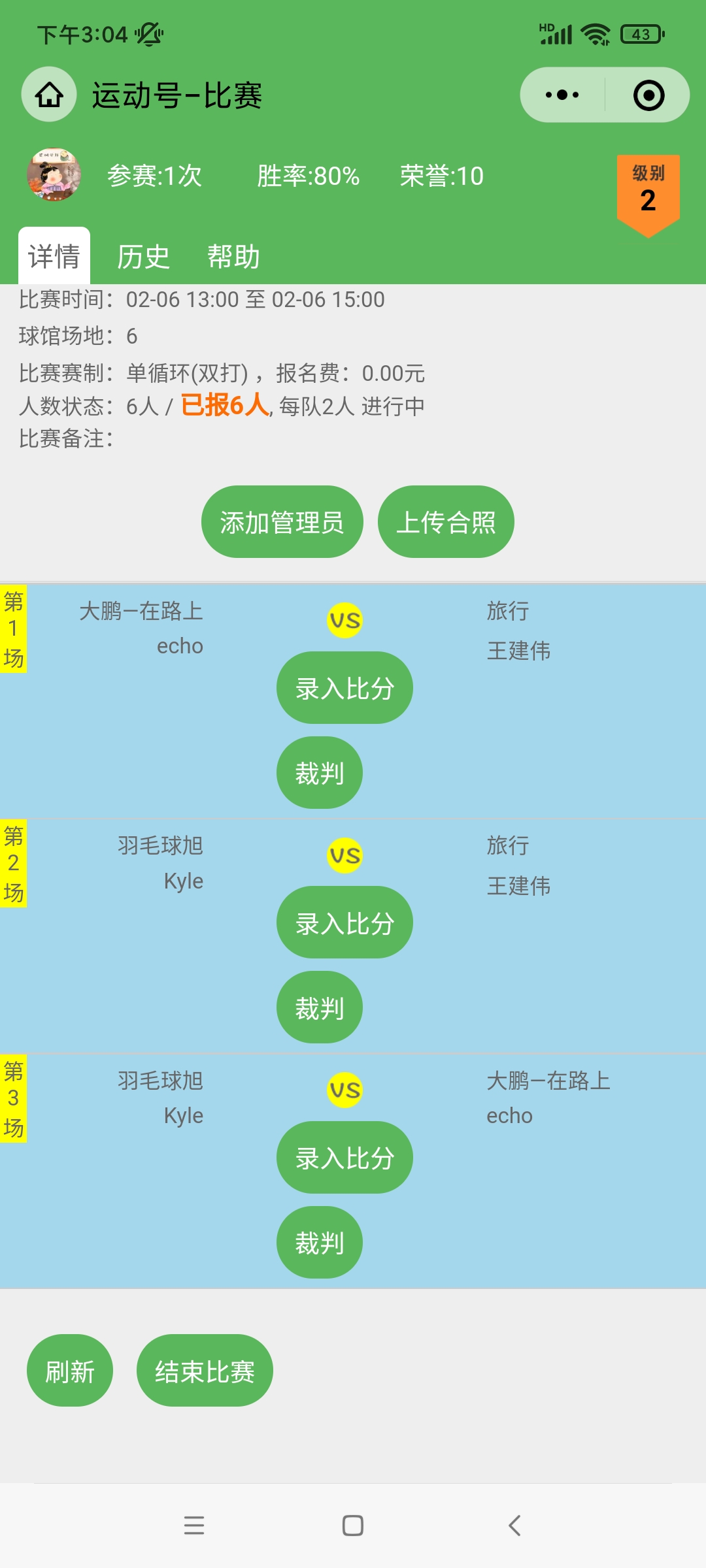The image size is (706, 1568).
Task: Go back with the system back button
Action: click(514, 1526)
